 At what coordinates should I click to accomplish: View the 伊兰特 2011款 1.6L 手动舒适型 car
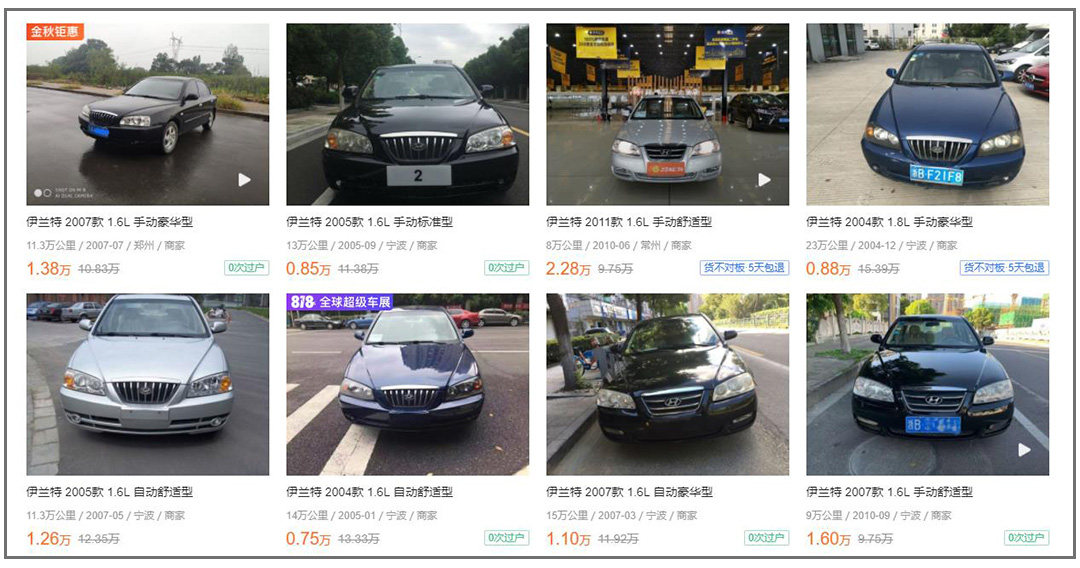point(667,114)
